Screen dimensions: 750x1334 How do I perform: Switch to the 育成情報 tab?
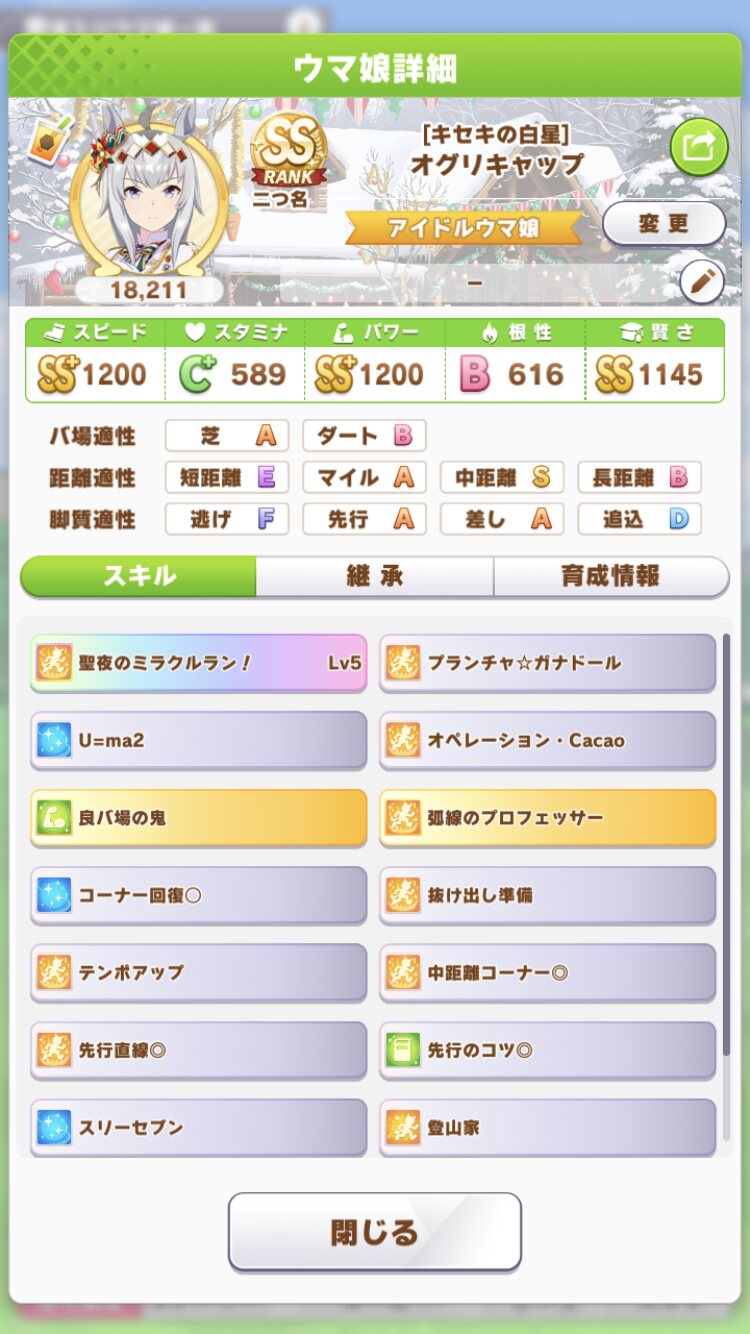(x=610, y=576)
